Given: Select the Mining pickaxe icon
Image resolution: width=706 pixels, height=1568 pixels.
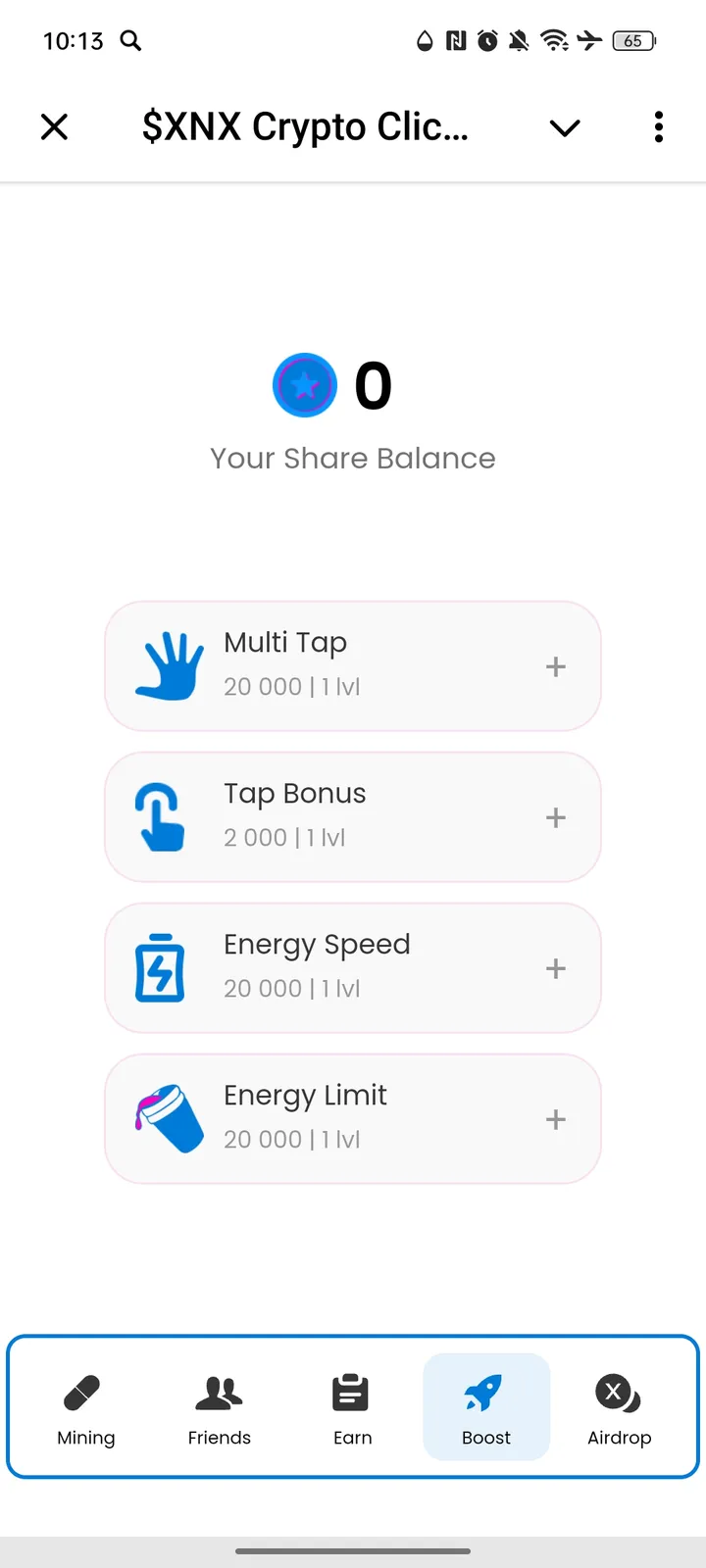Looking at the screenshot, I should (x=85, y=1392).
